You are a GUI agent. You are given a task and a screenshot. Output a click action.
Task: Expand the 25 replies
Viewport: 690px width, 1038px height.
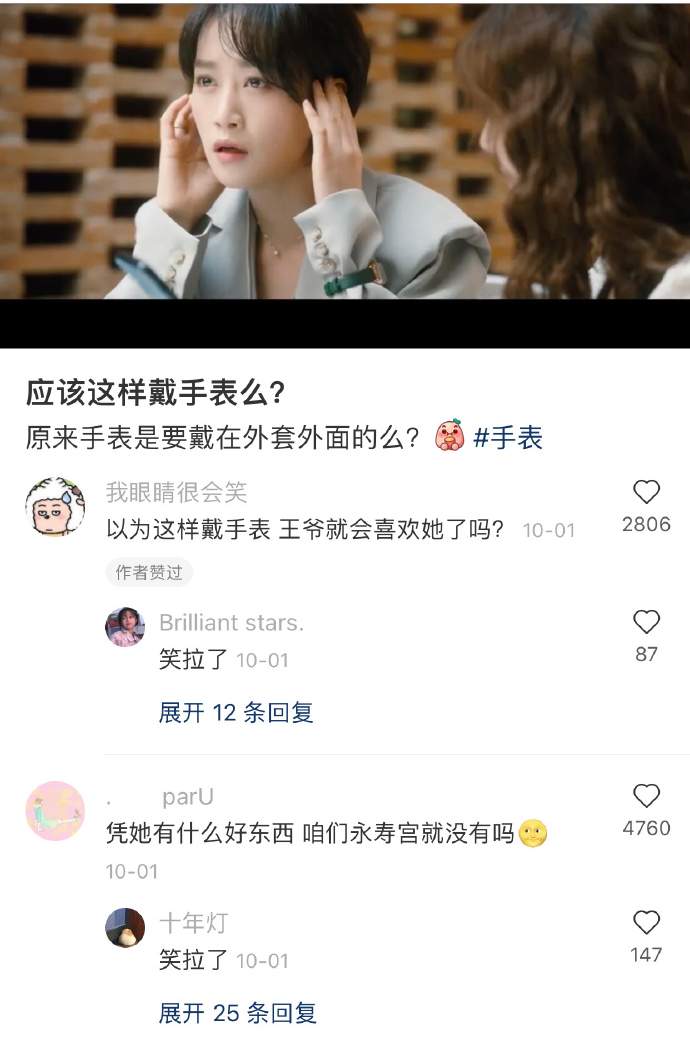pos(237,1012)
